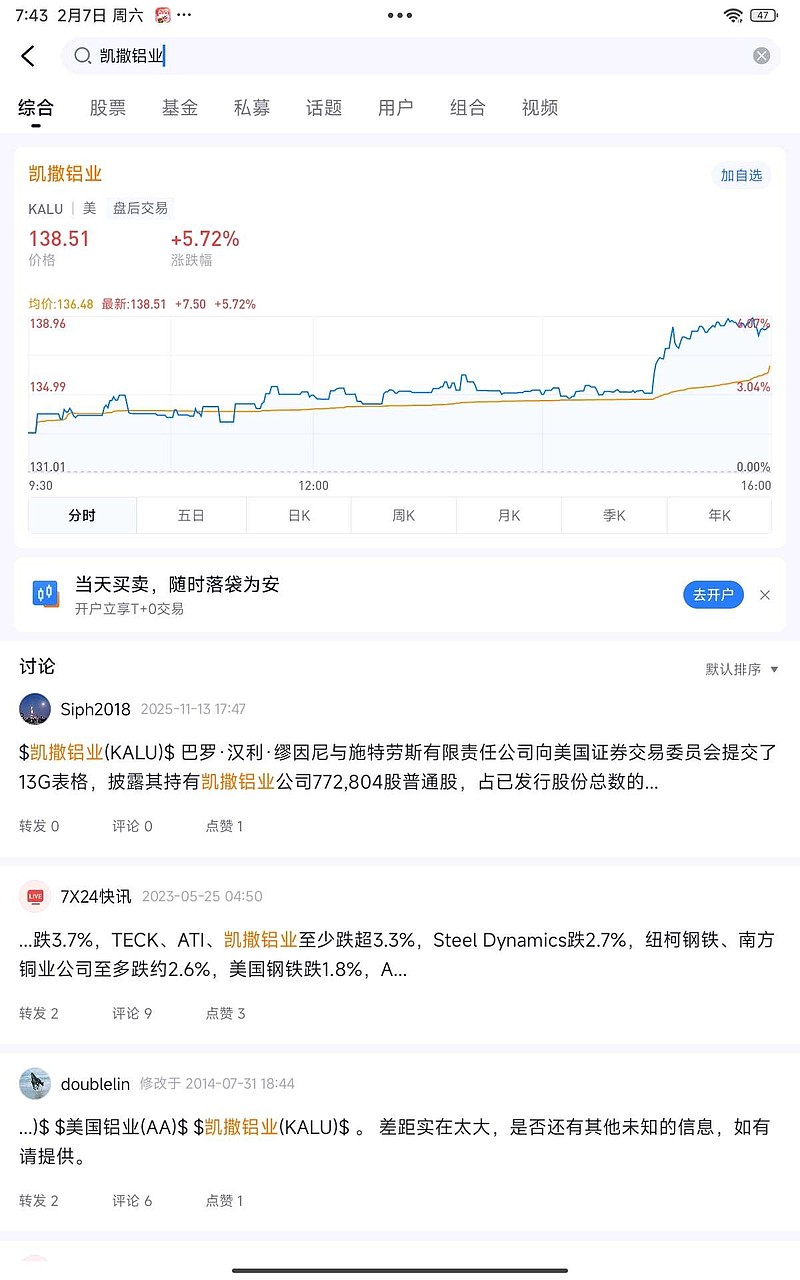Add KALU to watchlist via 加自选
Viewport: 800px width, 1280px height.
click(740, 173)
